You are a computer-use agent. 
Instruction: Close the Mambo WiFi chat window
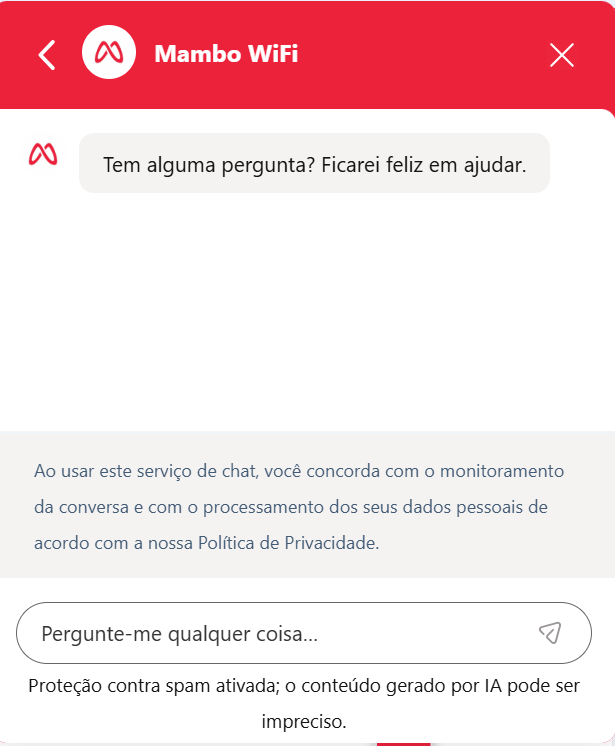click(x=562, y=55)
